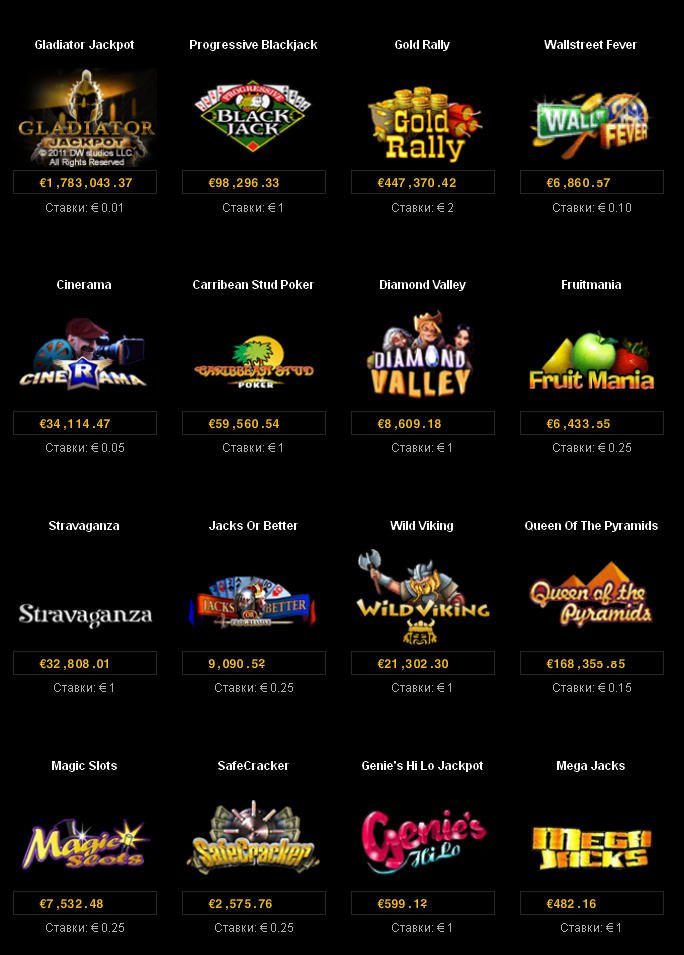Image resolution: width=684 pixels, height=955 pixels.
Task: Open Wallstreet Fever slot
Action: point(591,122)
